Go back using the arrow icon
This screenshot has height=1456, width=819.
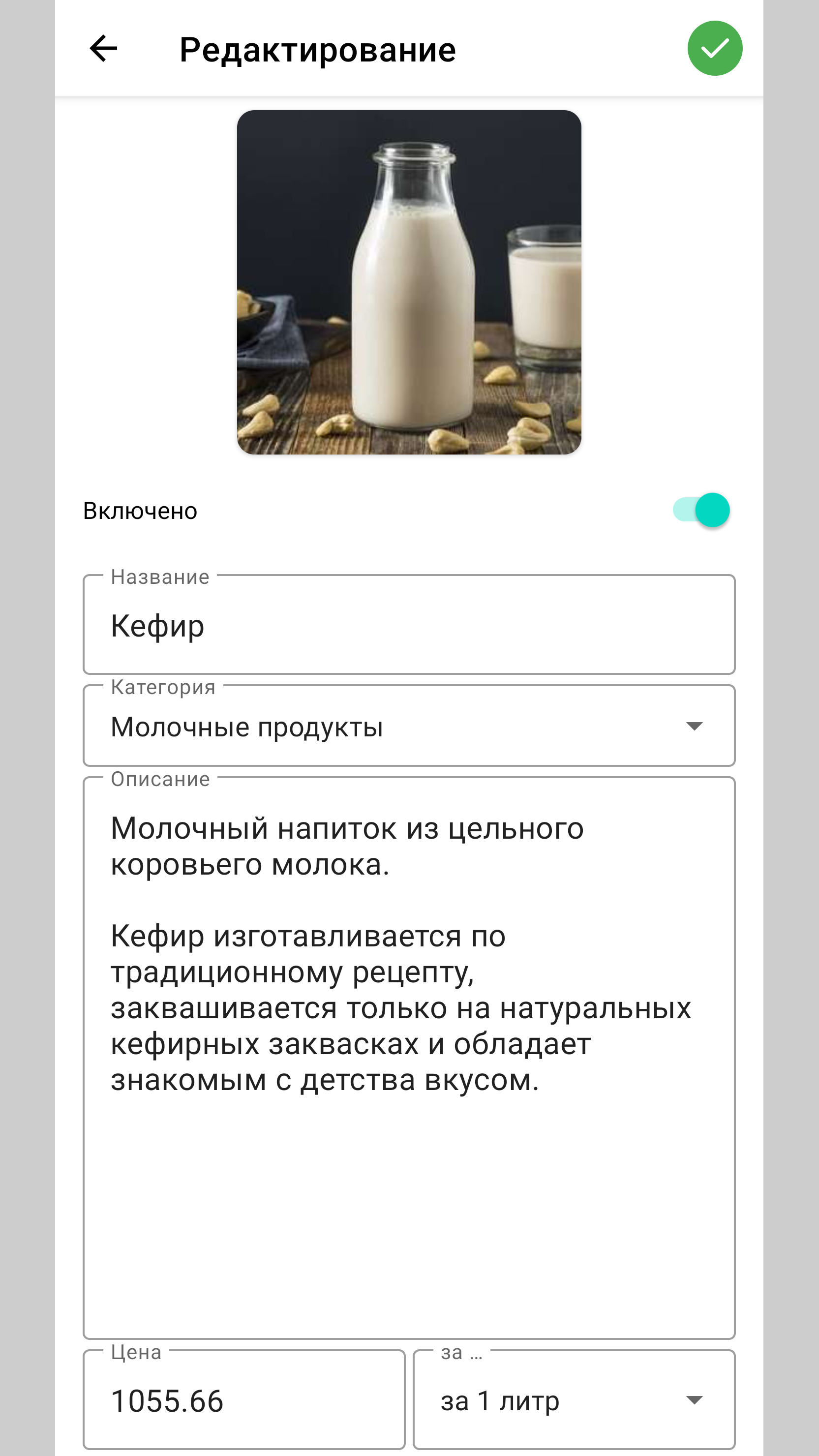pyautogui.click(x=103, y=48)
